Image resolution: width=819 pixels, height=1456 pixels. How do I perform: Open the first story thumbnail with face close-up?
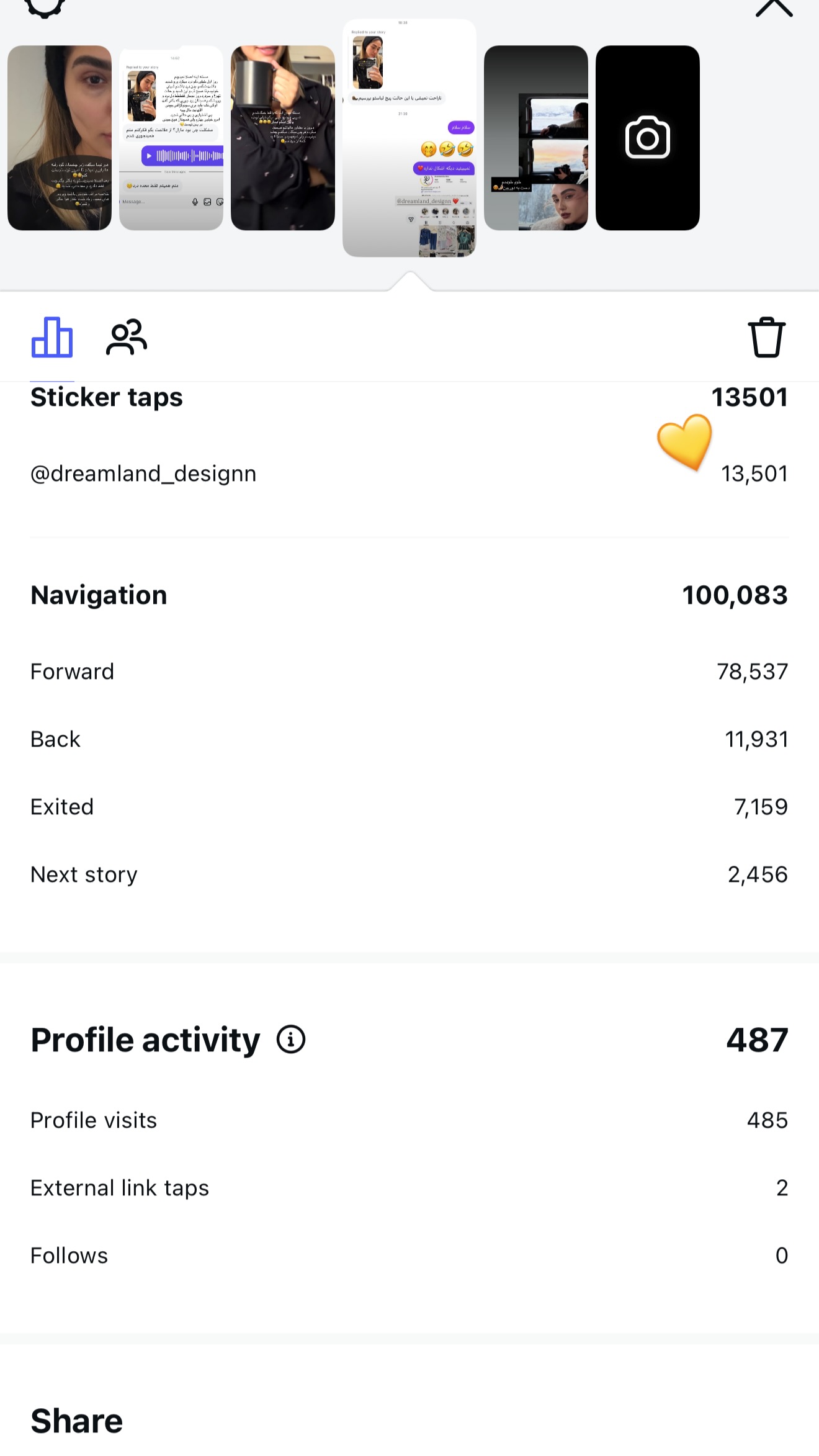60,138
